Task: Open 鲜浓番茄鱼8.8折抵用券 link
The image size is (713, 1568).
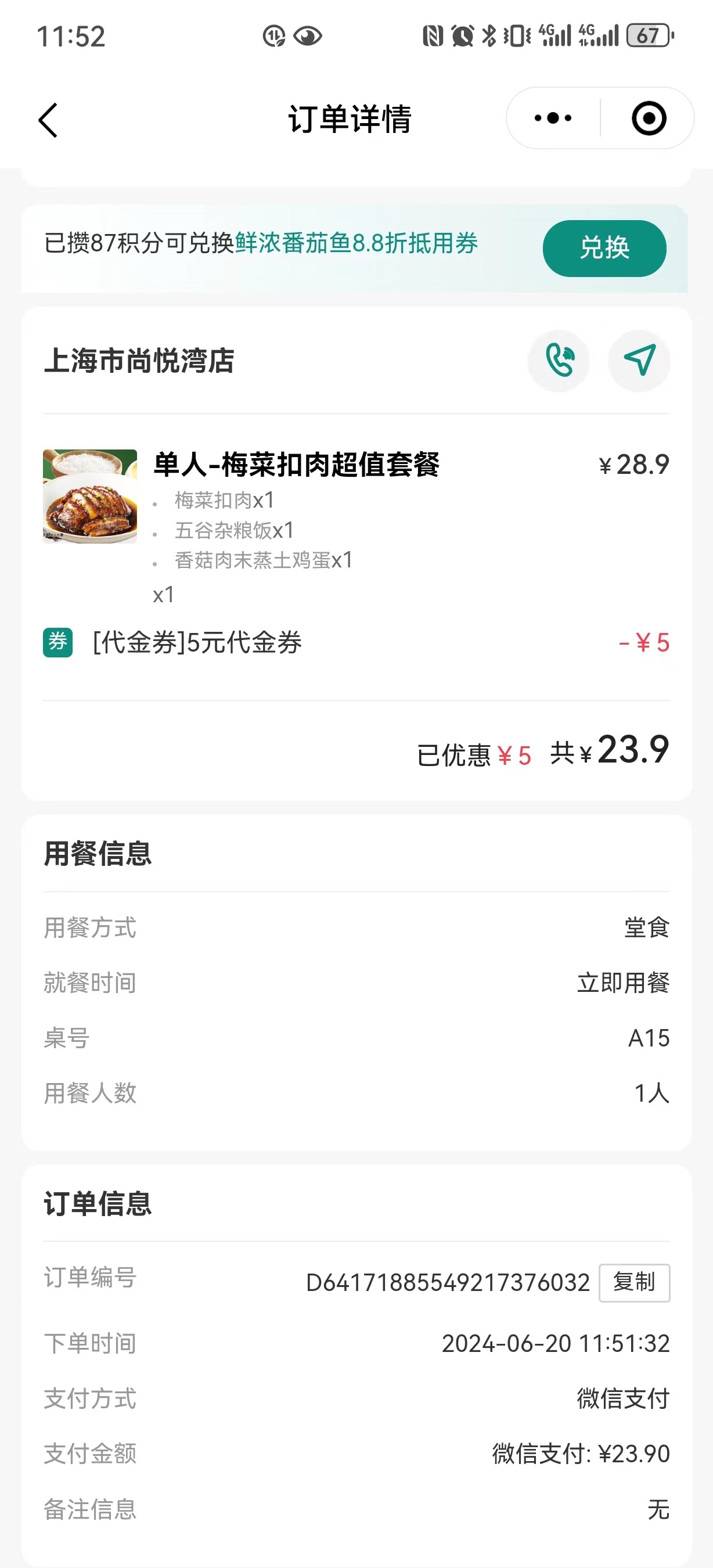Action: pyautogui.click(x=356, y=243)
